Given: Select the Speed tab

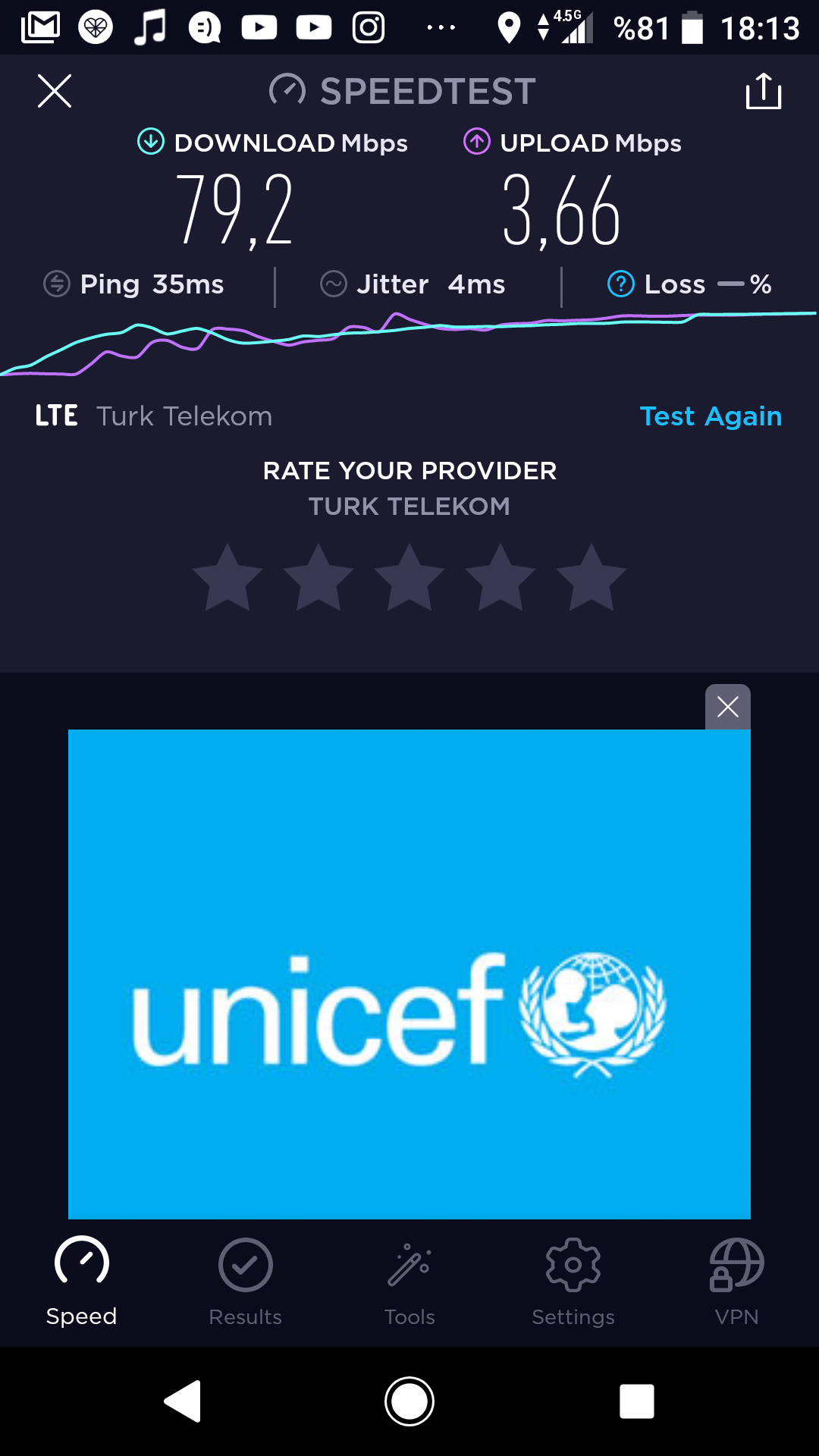Looking at the screenshot, I should (82, 1282).
